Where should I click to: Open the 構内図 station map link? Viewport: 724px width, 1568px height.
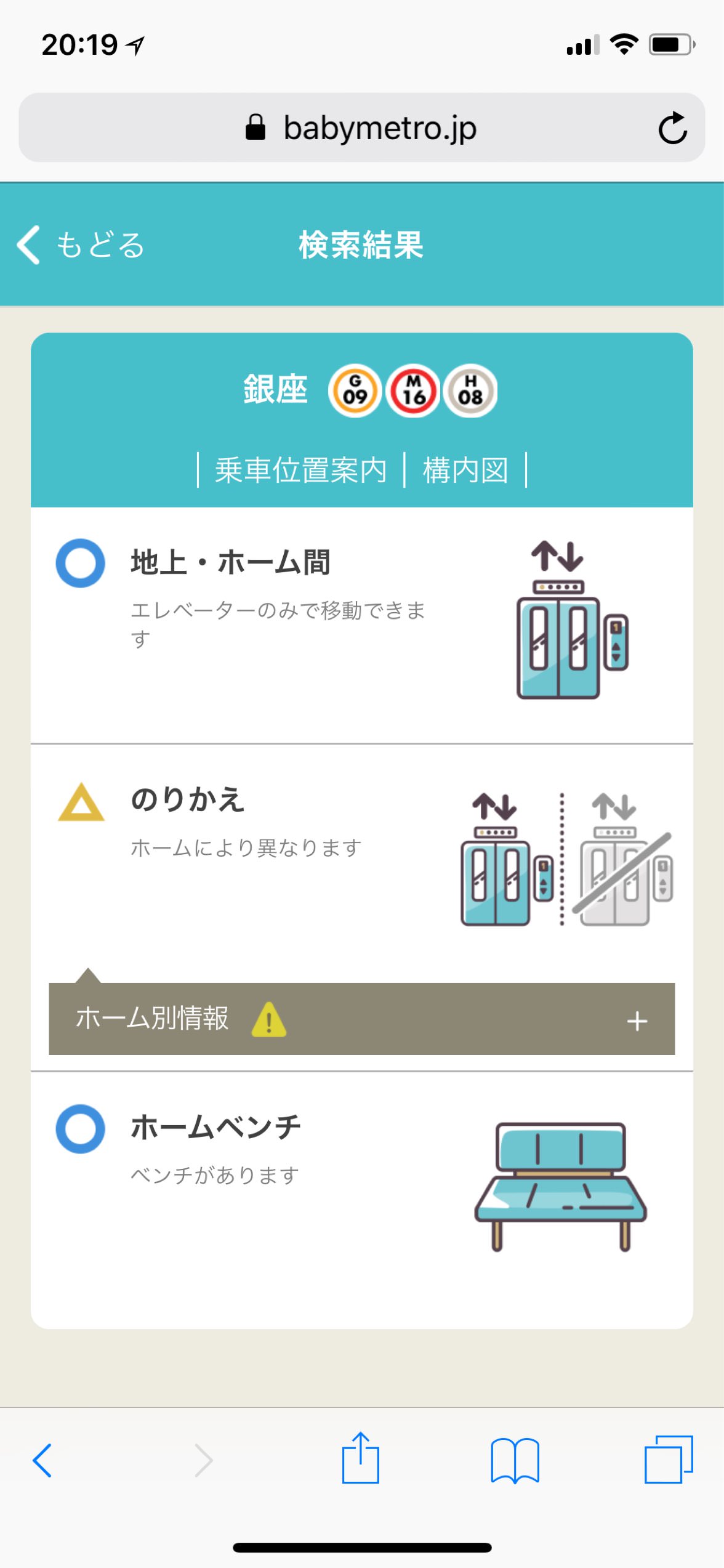465,471
